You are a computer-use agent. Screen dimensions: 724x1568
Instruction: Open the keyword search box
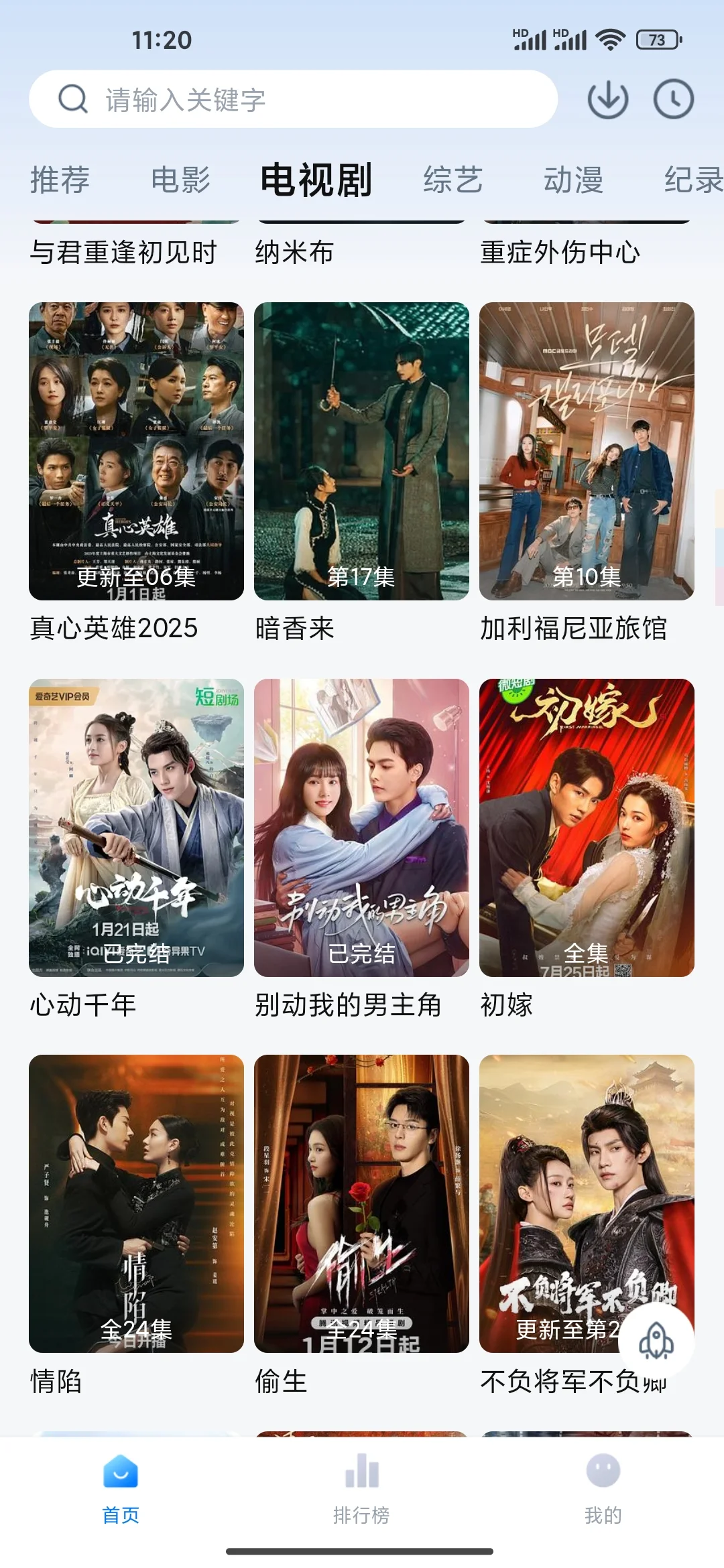tap(293, 100)
